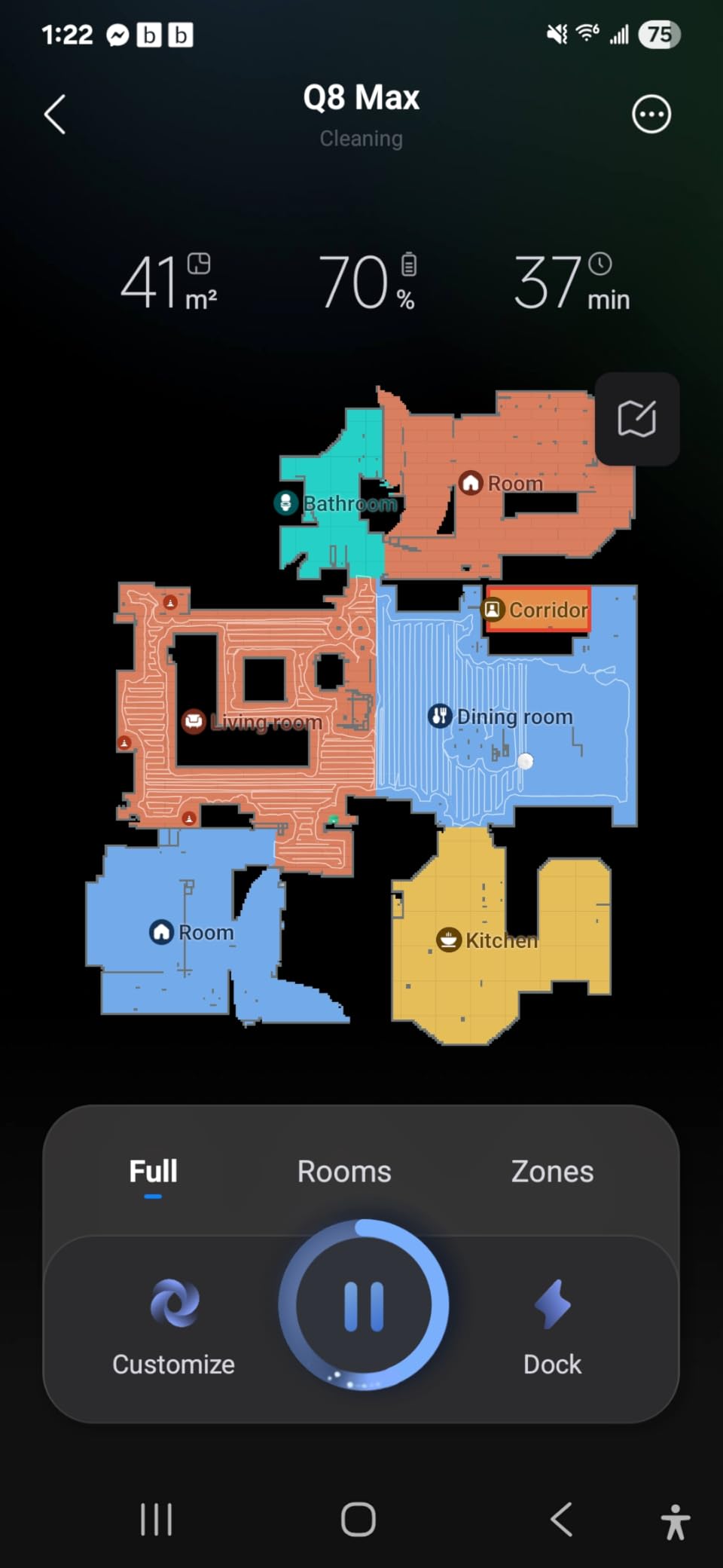Open the map editing button
The width and height of the screenshot is (723, 1568).
point(637,418)
